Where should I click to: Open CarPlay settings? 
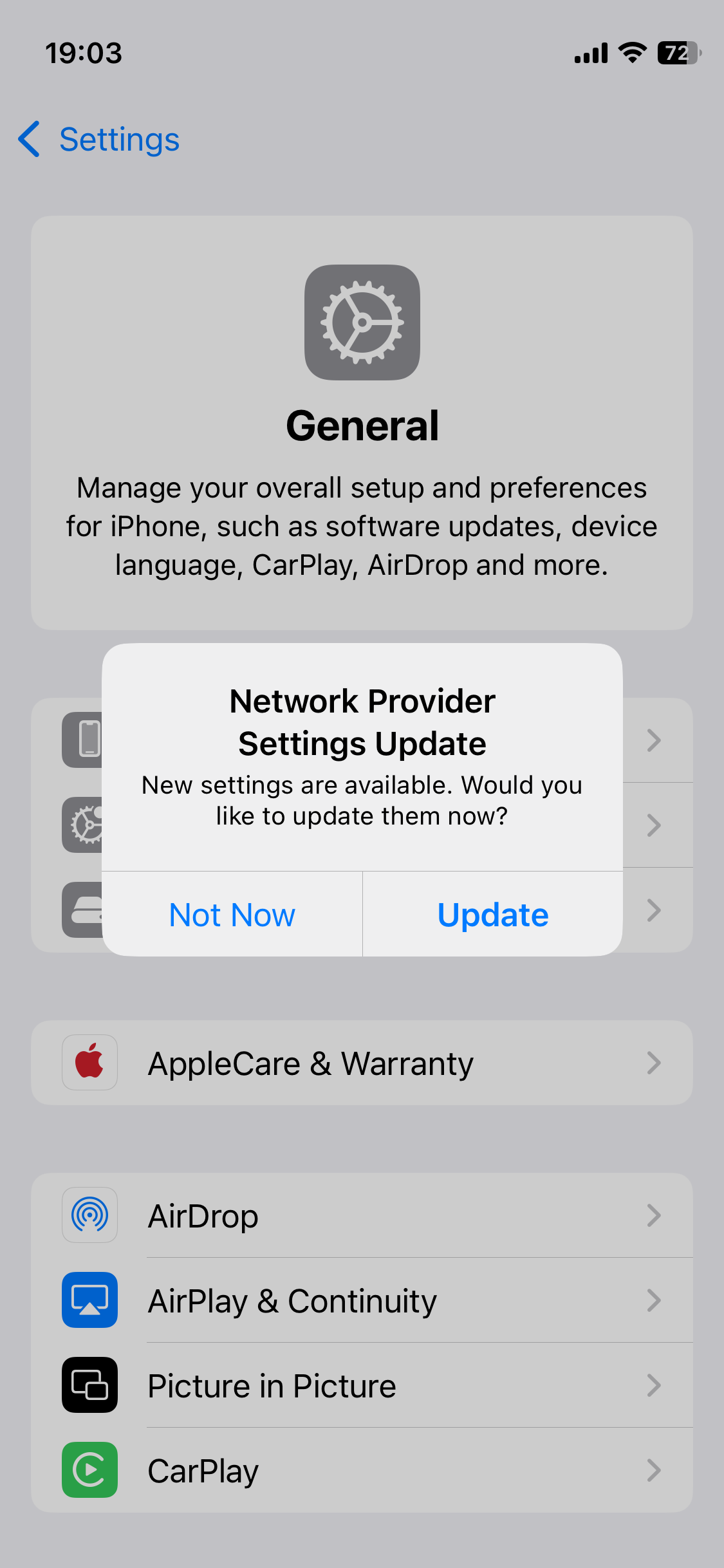point(362,1471)
